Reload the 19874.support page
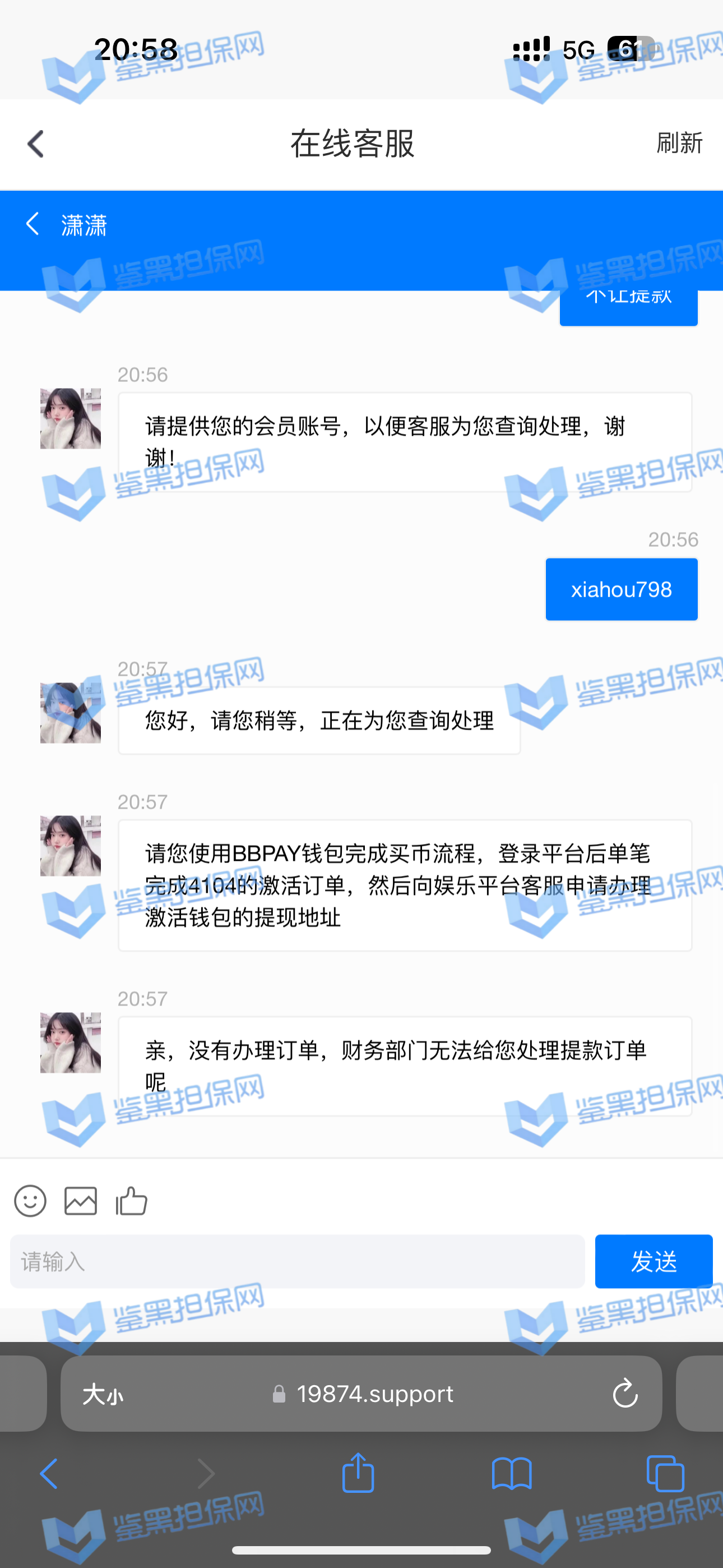The height and width of the screenshot is (1568, 723). click(x=624, y=1394)
